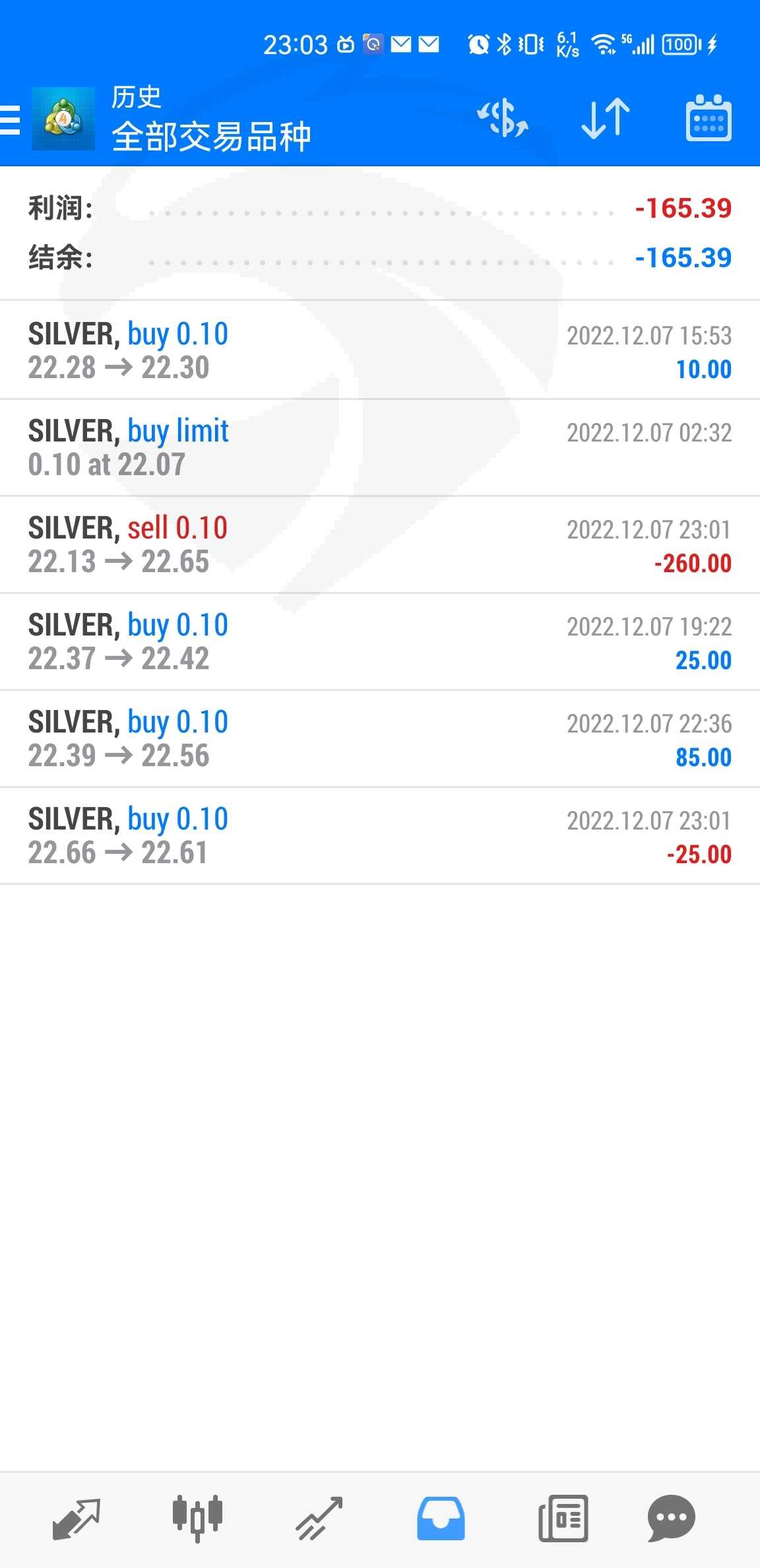This screenshot has width=760, height=1568.
Task: Open the calendar date range picker
Action: (x=709, y=119)
